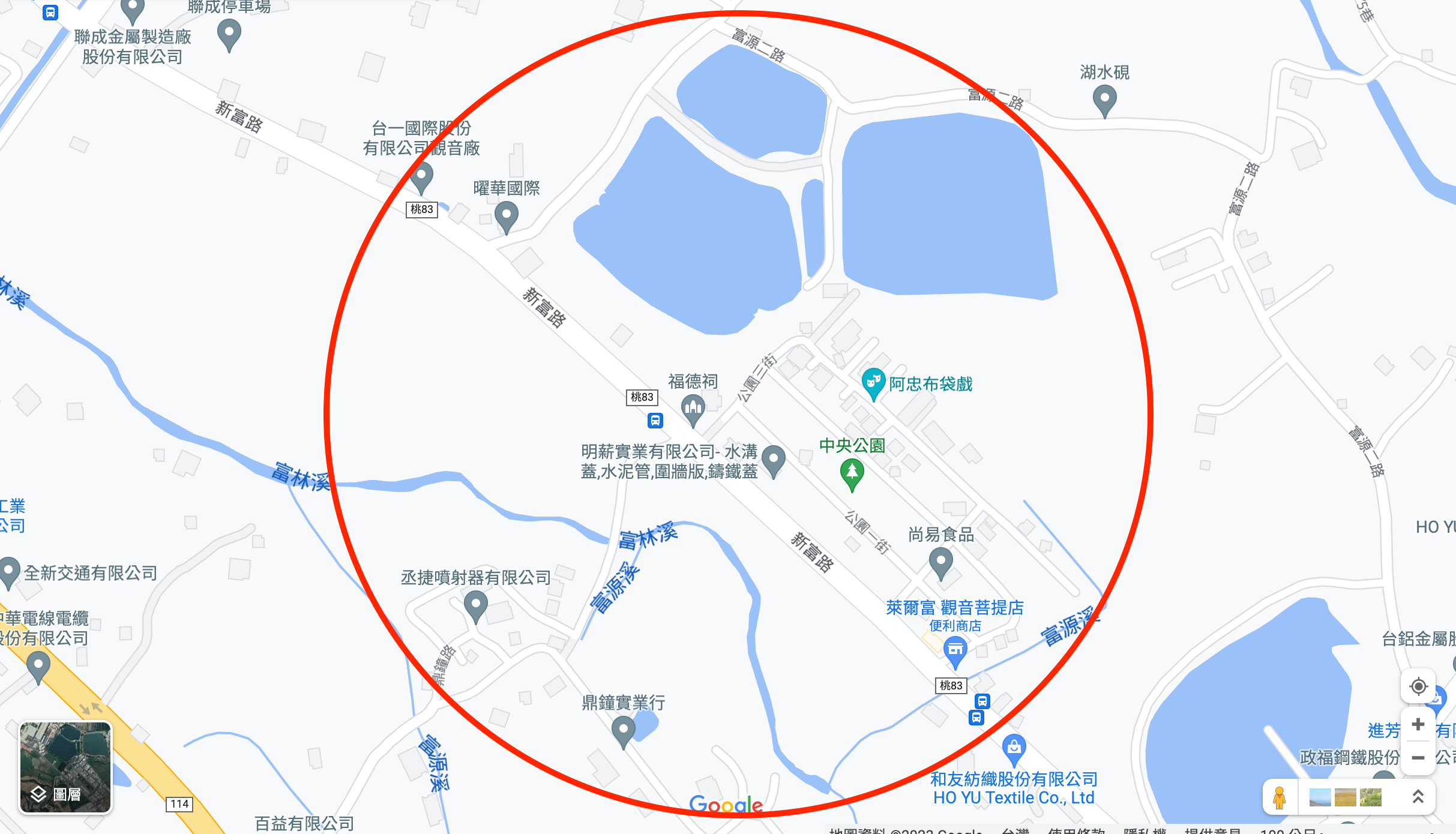Select 湖水硯 place pin
This screenshot has width=1456, height=834.
click(x=1104, y=99)
